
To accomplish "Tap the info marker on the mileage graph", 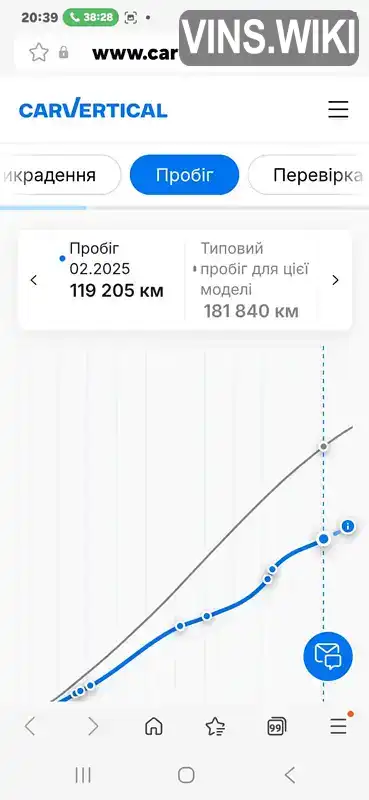I will [x=348, y=526].
